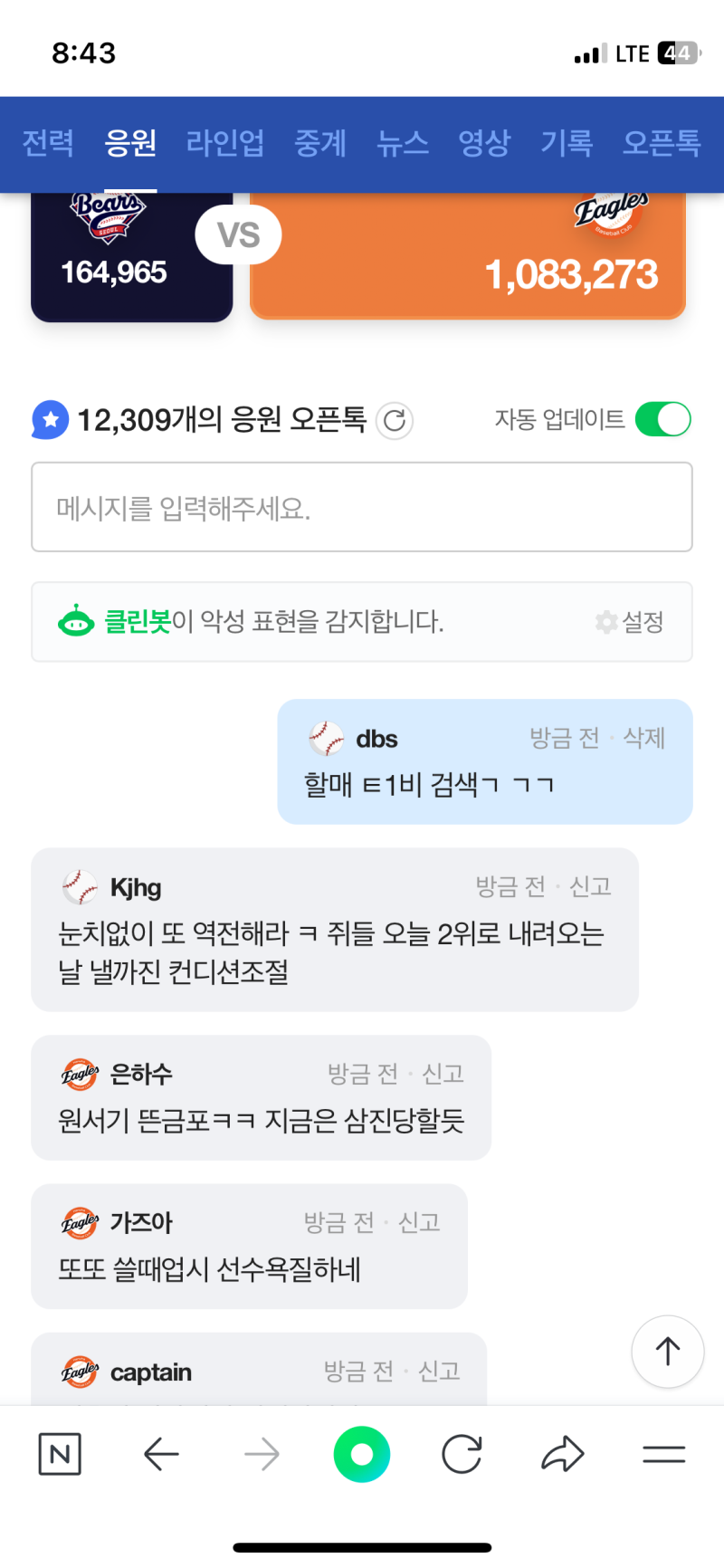
Task: Report 가즈아's comment
Action: (419, 1223)
